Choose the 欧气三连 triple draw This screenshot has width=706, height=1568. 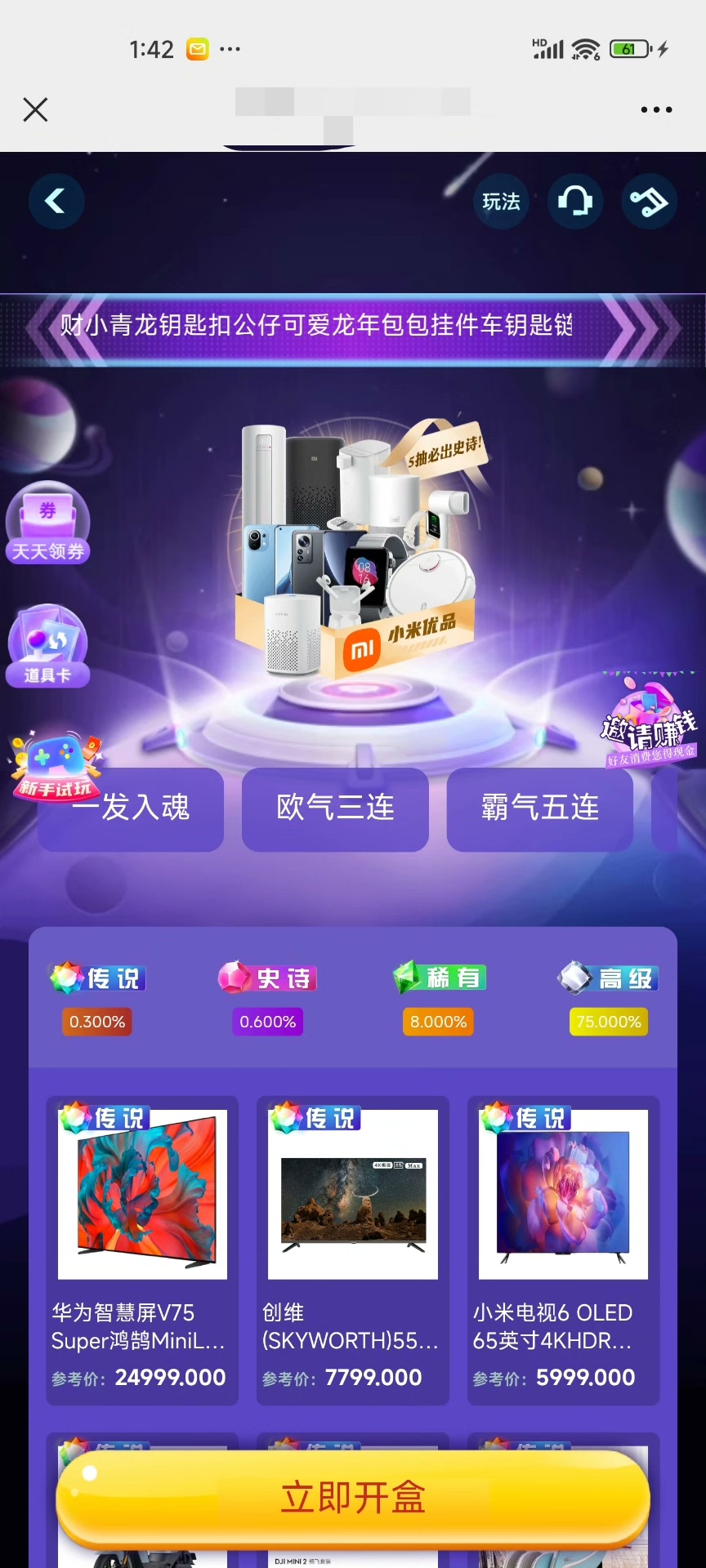click(335, 808)
